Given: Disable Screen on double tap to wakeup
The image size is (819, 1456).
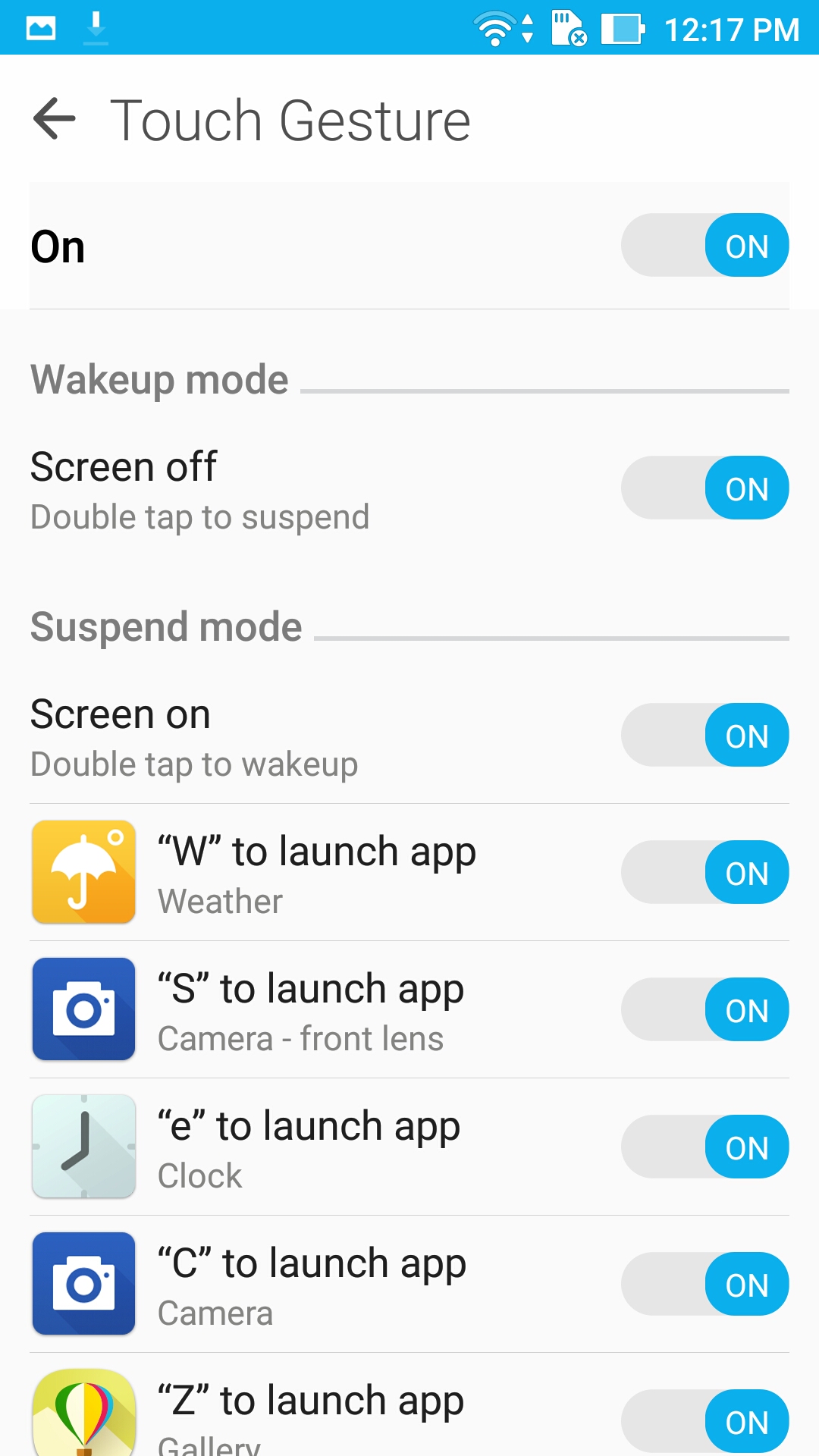Looking at the screenshot, I should (x=704, y=736).
